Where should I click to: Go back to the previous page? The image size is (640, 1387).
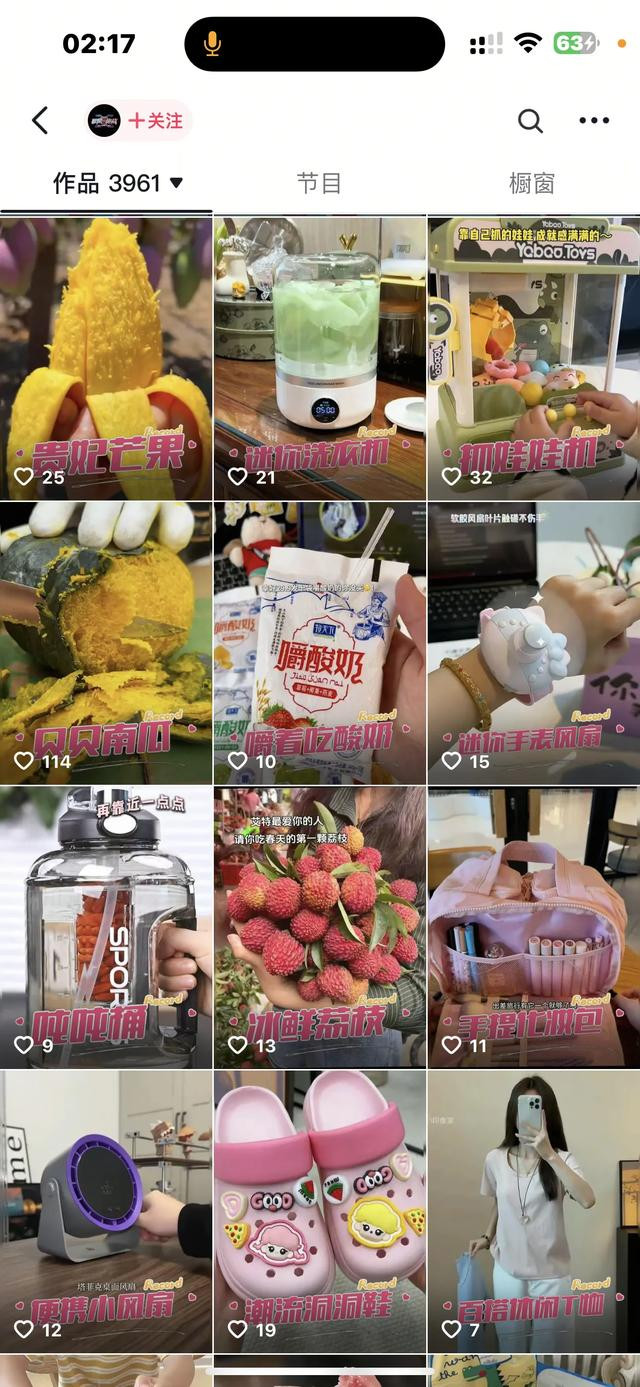click(x=40, y=121)
